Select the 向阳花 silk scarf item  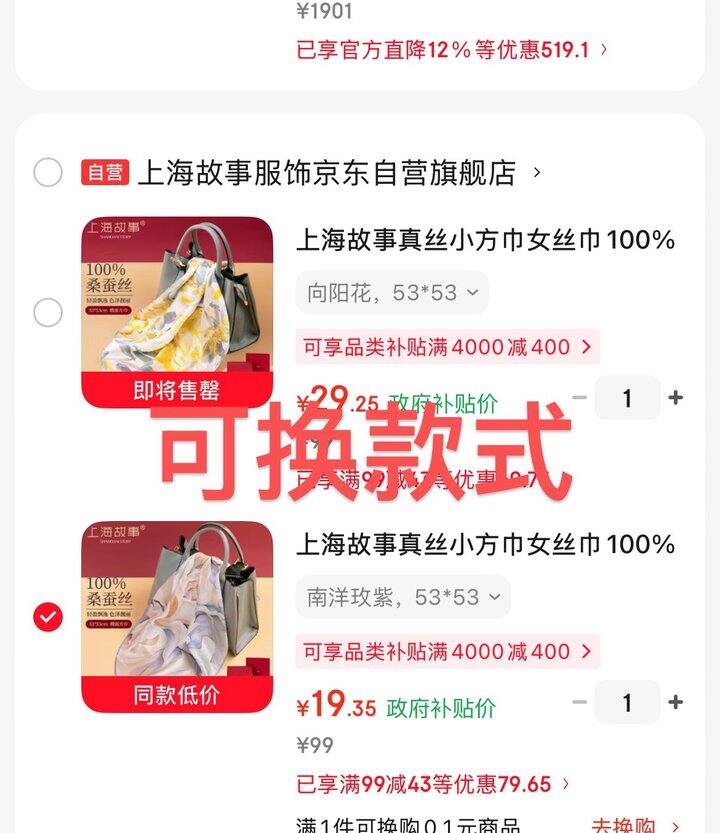tap(48, 313)
